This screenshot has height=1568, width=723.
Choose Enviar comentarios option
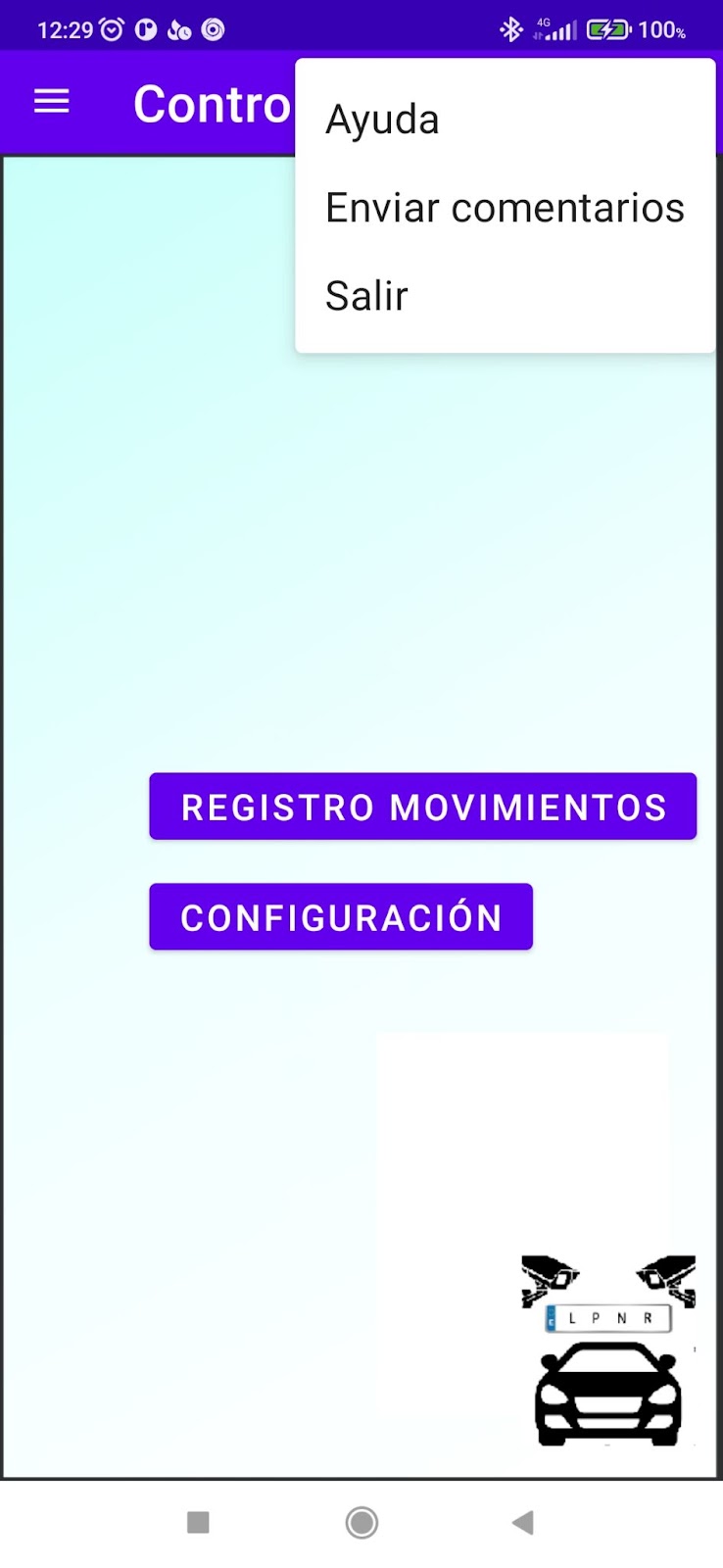505,208
